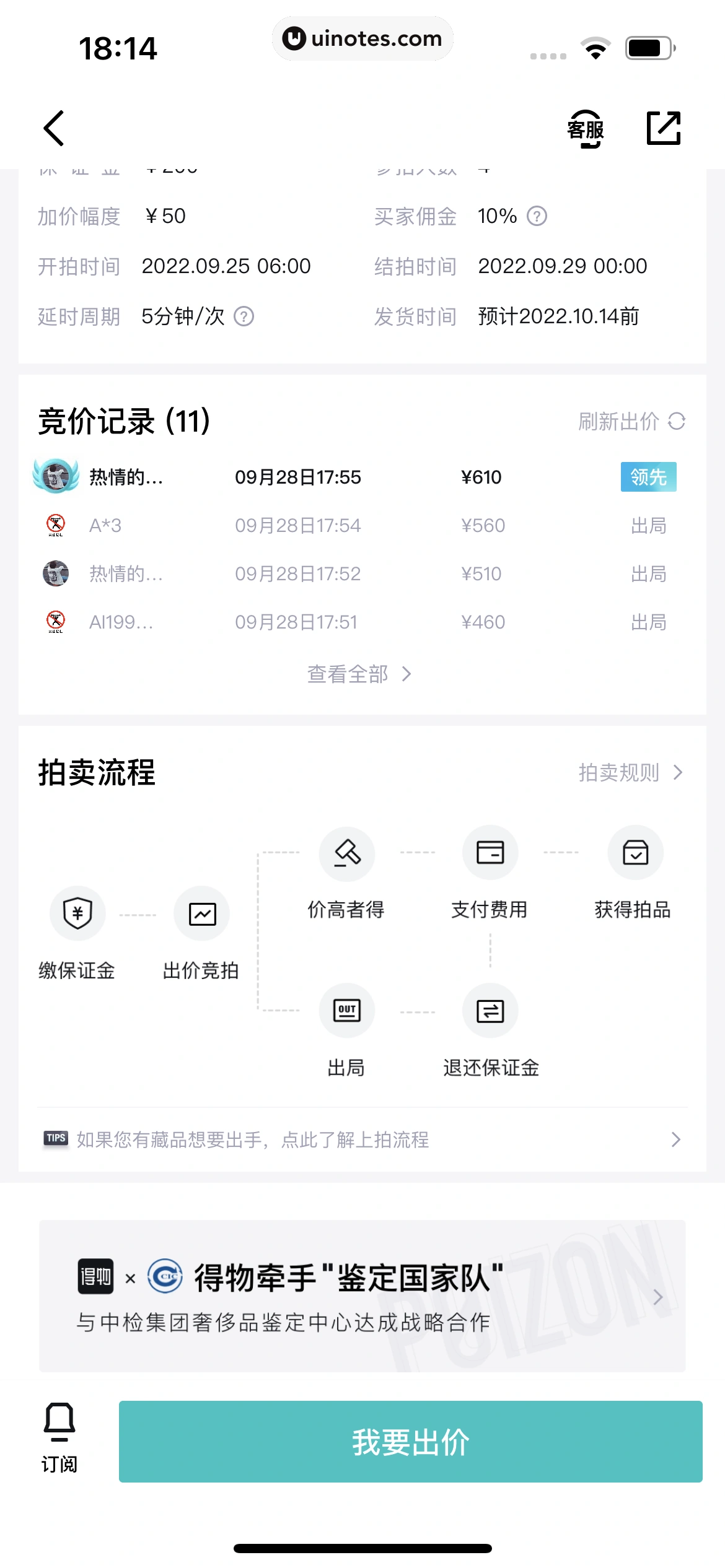
Task: Tap the 支付费用 payment card icon
Action: (490, 853)
